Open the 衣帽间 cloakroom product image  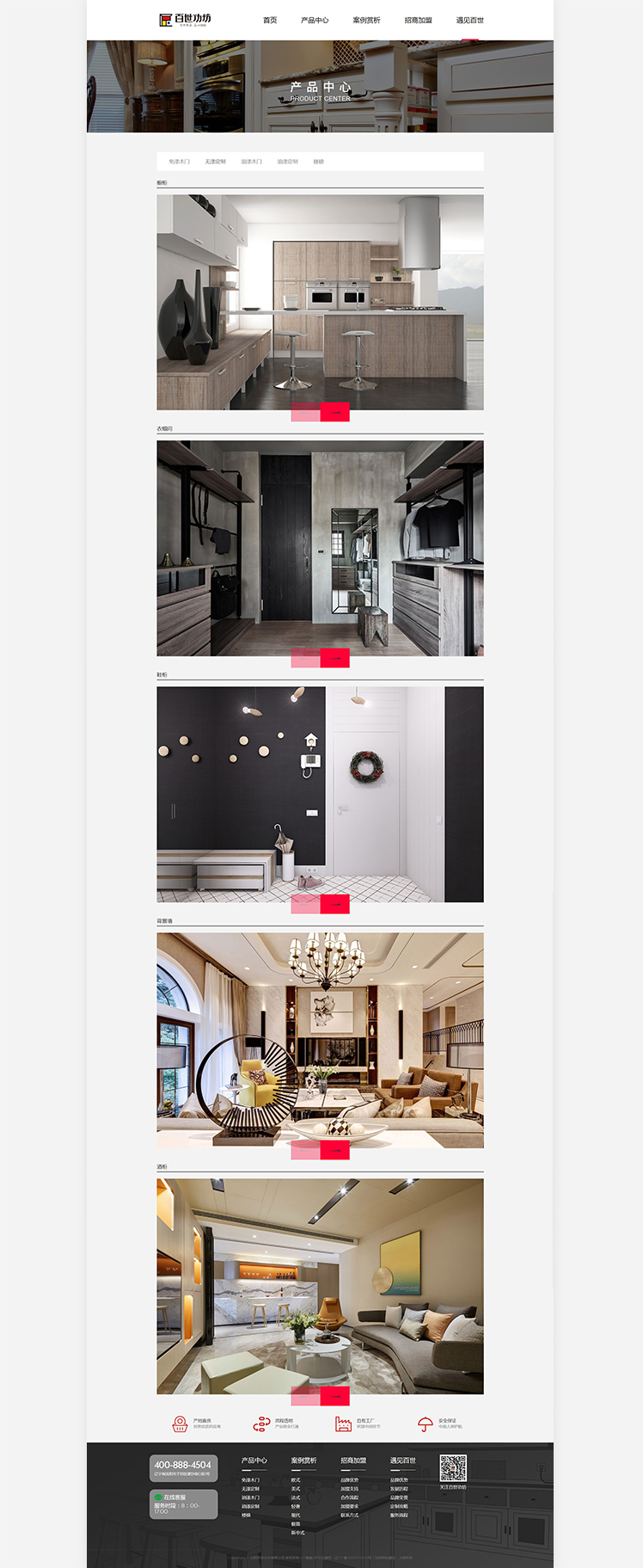coord(320,547)
